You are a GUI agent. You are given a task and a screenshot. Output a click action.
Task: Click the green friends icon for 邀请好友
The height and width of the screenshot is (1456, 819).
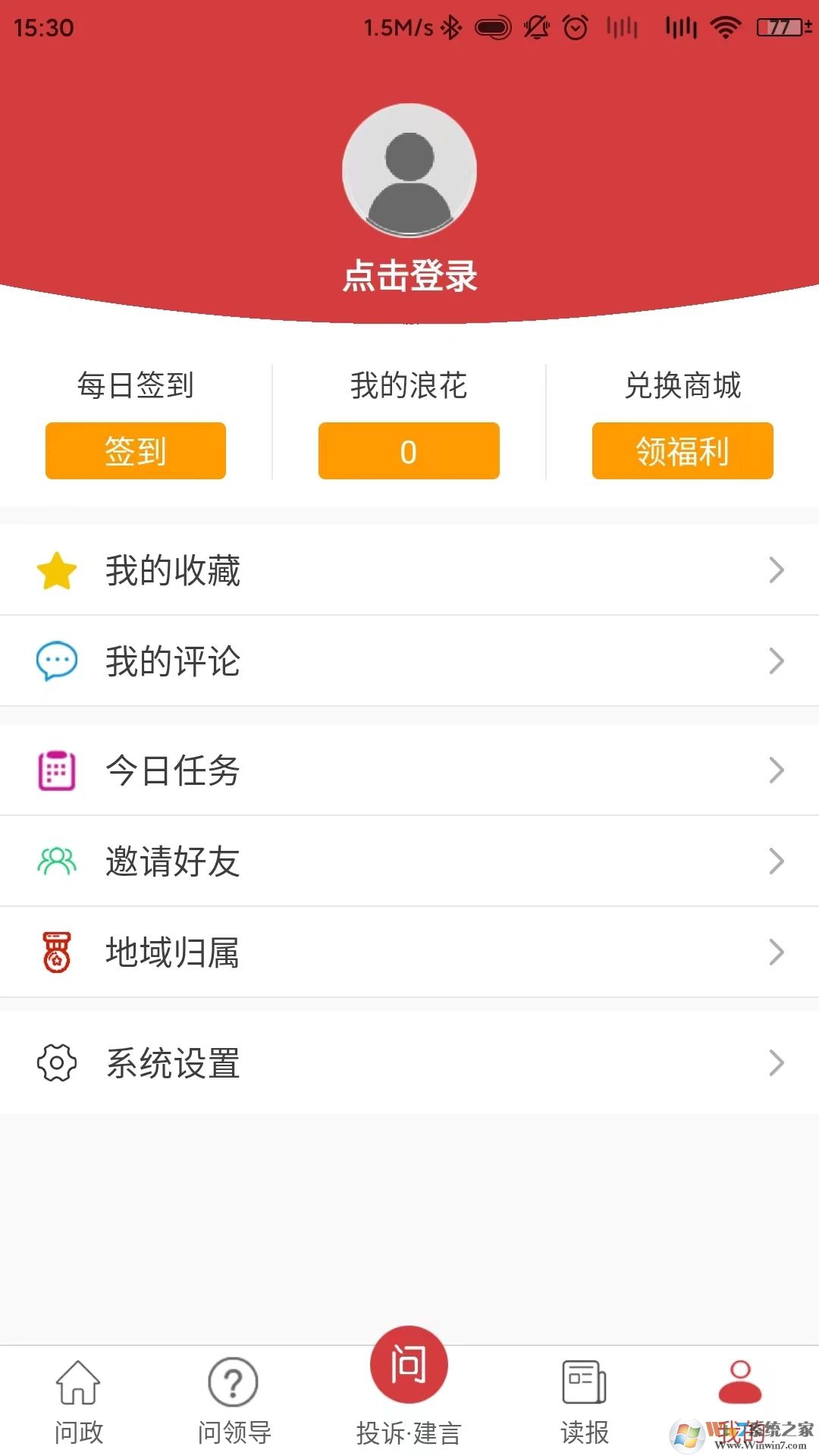click(57, 861)
